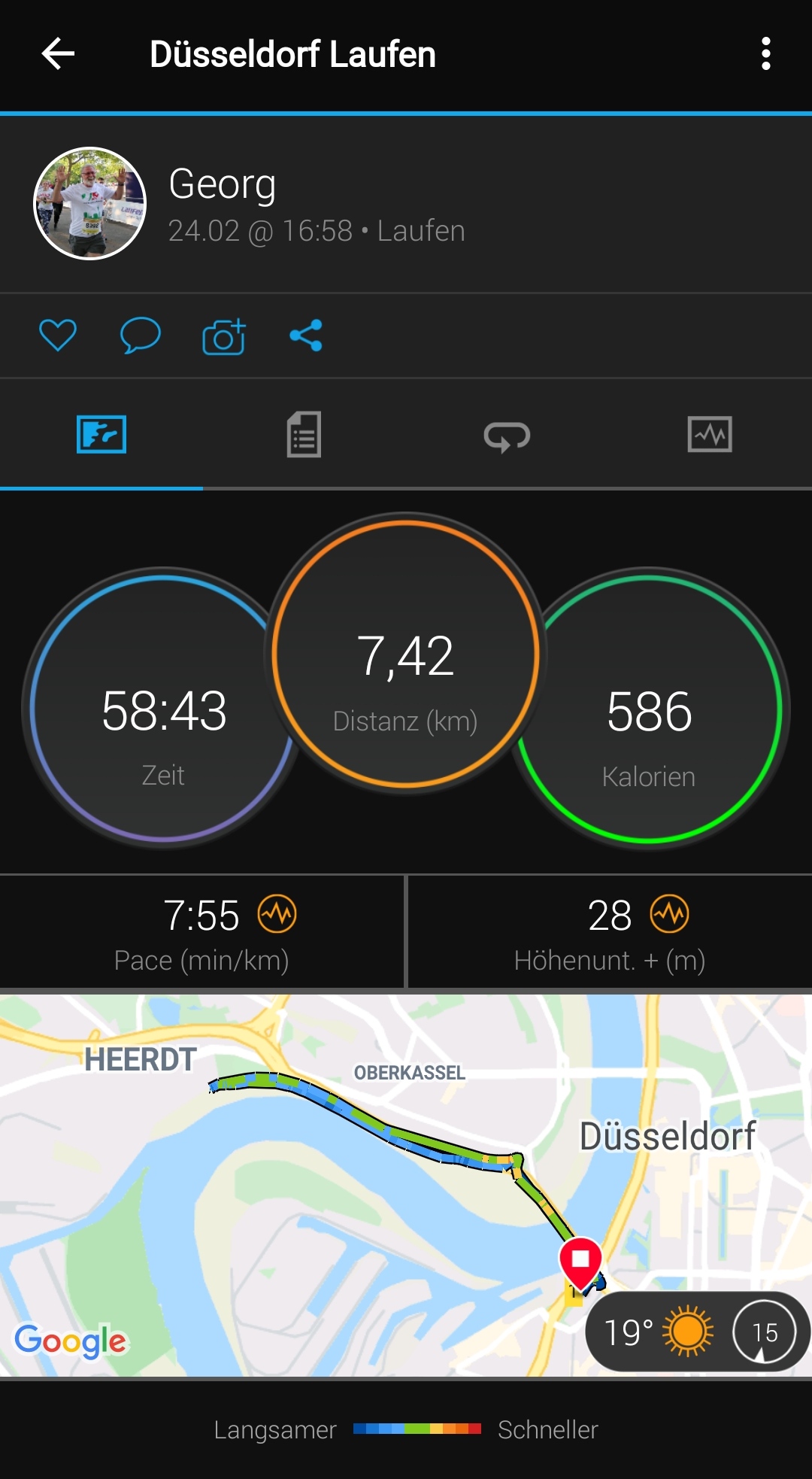The width and height of the screenshot is (812, 1479).
Task: Open the elevation gain insights icon
Action: 670,914
